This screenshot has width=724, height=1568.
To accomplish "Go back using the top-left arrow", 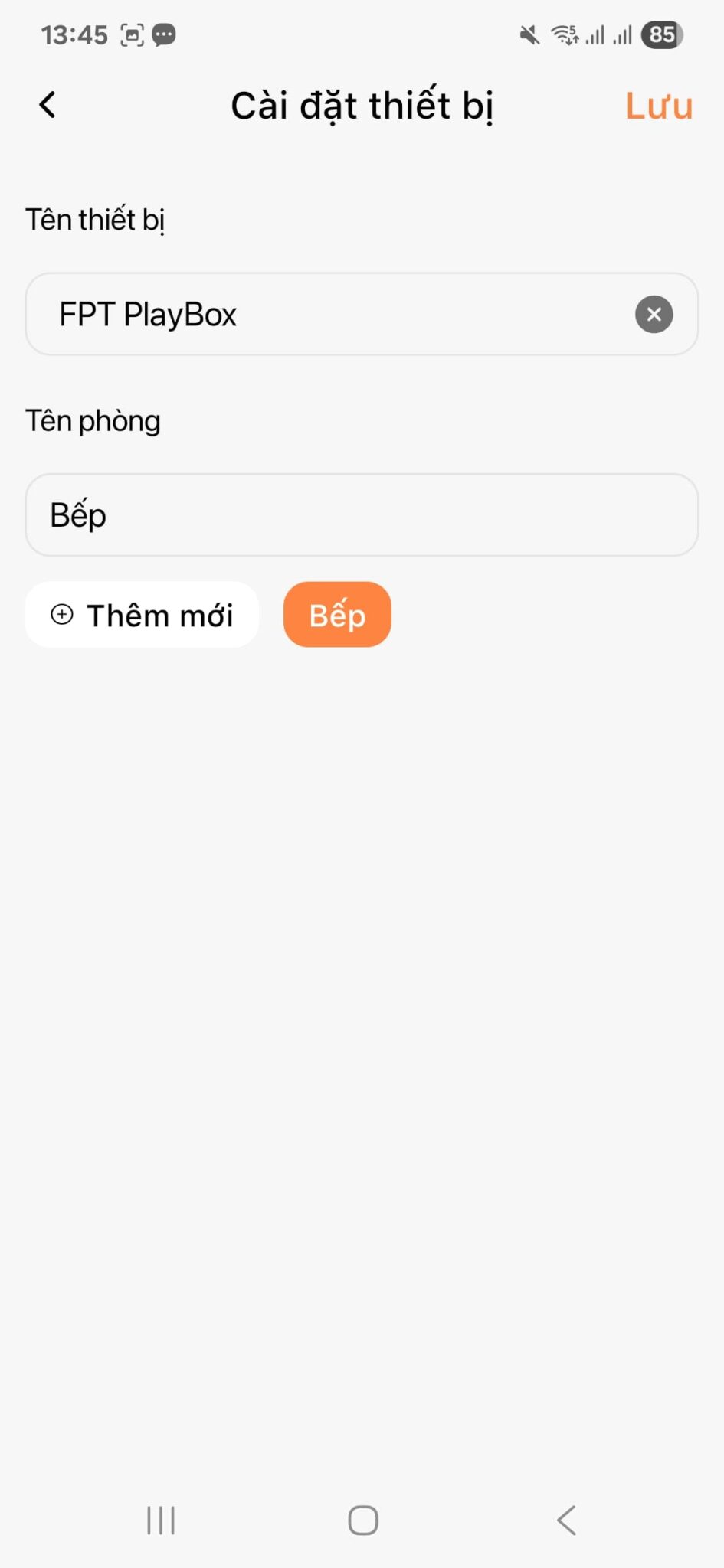I will (x=48, y=105).
